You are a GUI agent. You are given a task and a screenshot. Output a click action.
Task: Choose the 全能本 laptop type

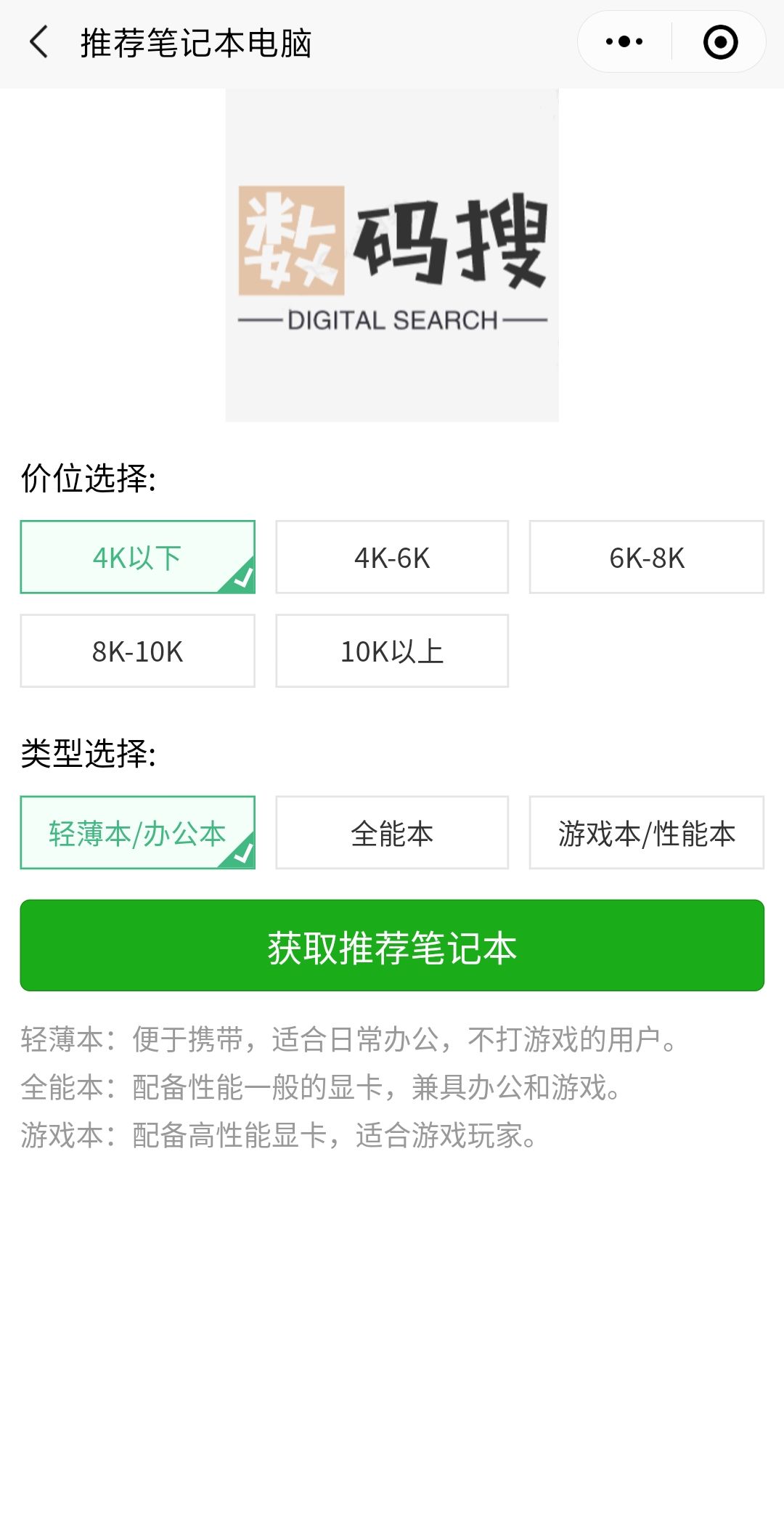coord(392,832)
